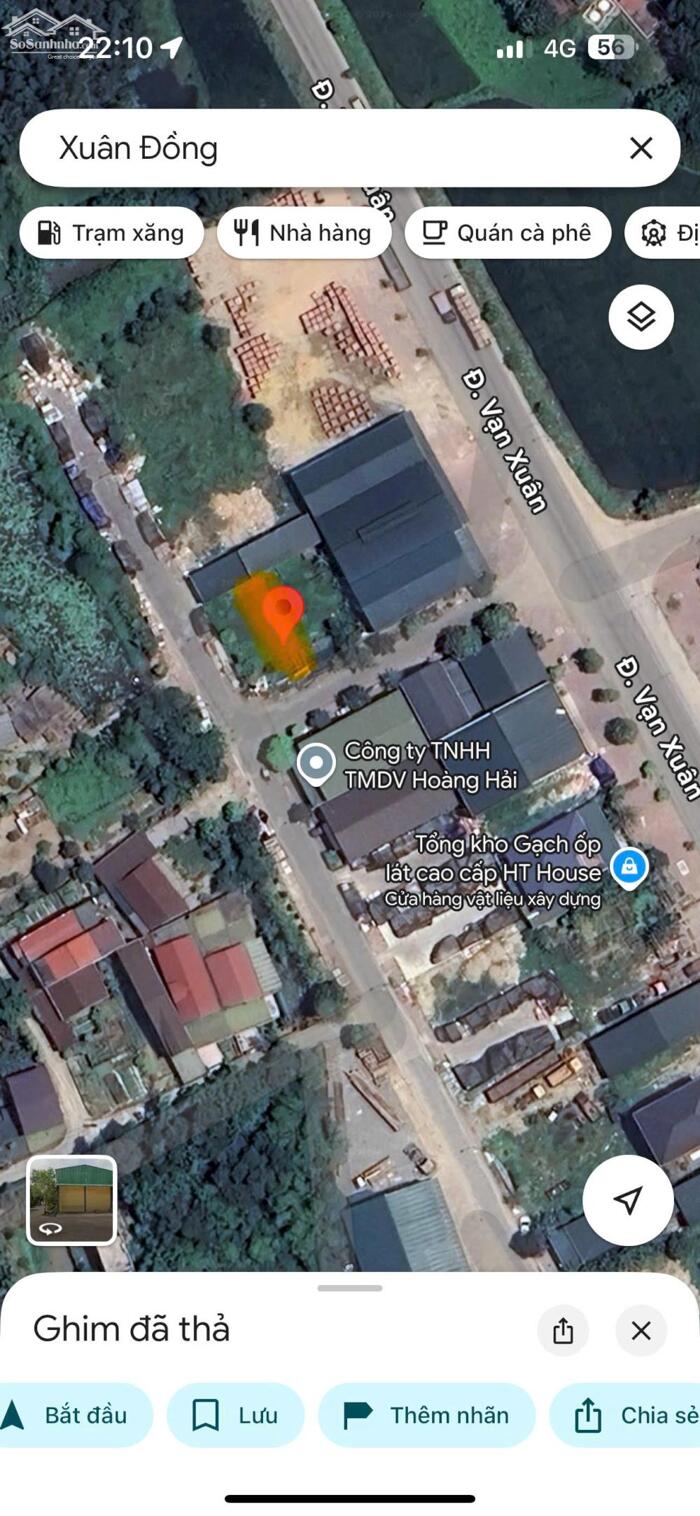The image size is (700, 1516).
Task: Filter by Nhà hàng chip
Action: 303,233
